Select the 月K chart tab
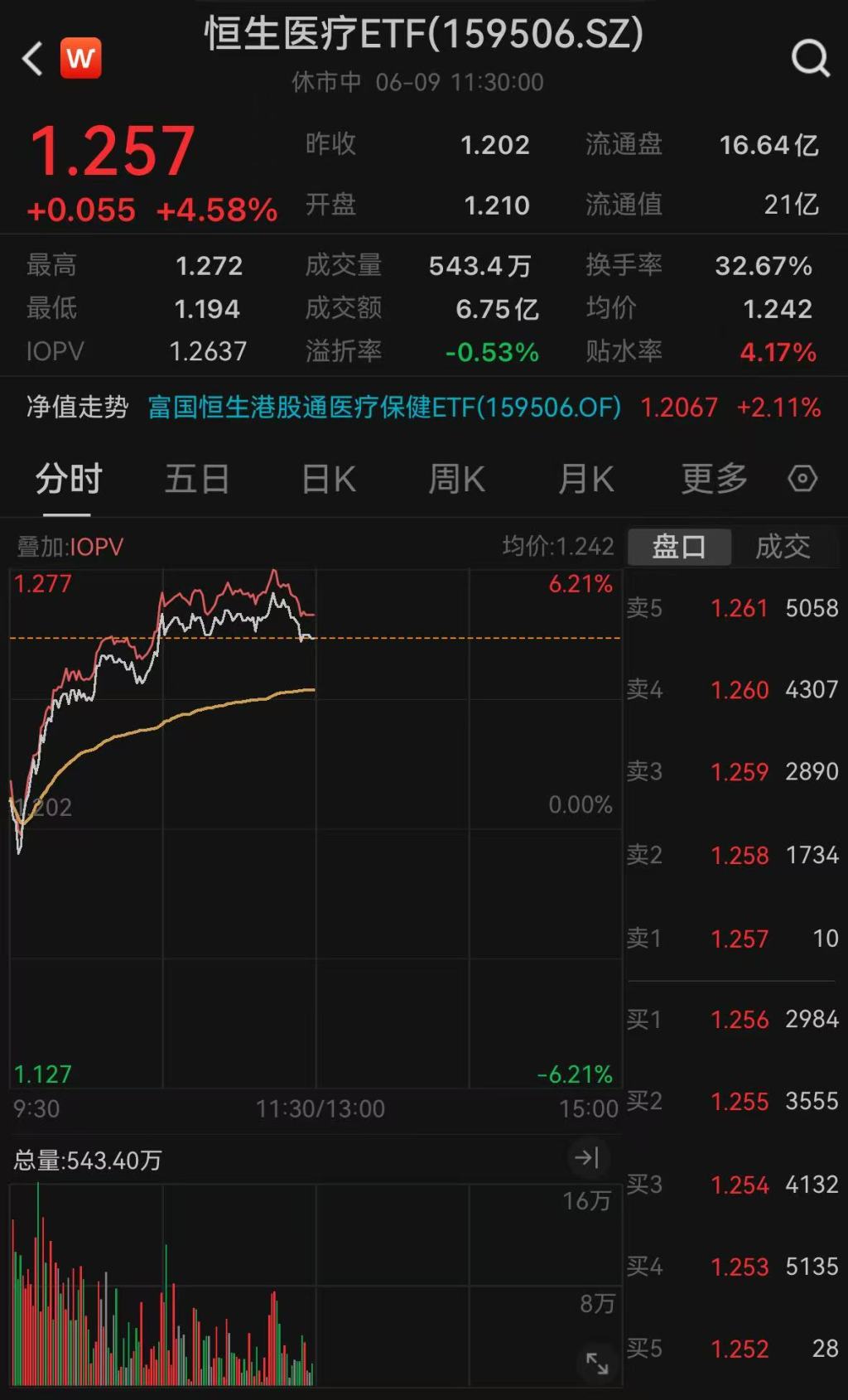Screen dimensions: 848x1400 point(586,479)
